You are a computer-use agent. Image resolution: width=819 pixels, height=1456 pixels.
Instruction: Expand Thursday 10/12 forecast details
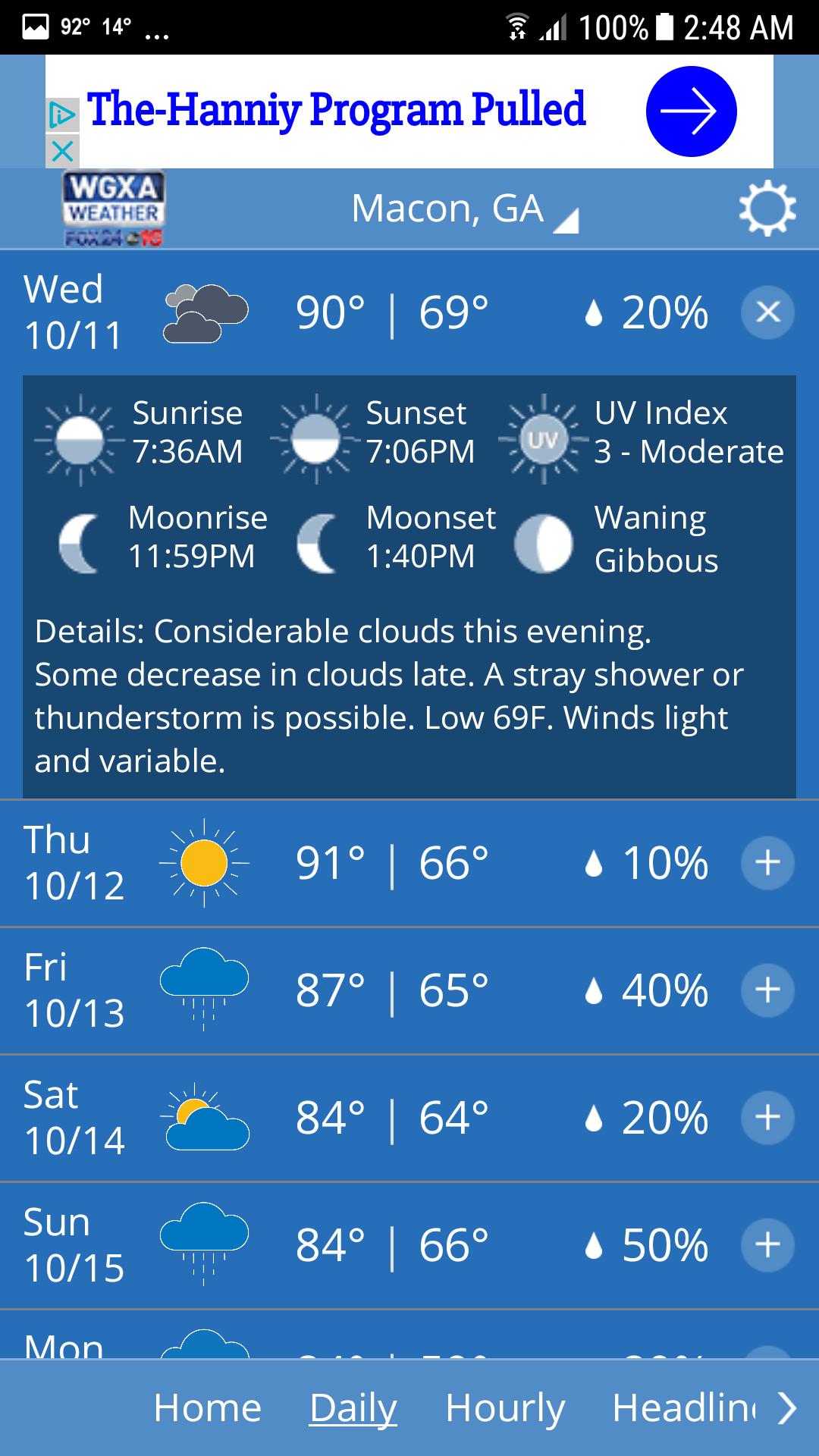click(767, 863)
